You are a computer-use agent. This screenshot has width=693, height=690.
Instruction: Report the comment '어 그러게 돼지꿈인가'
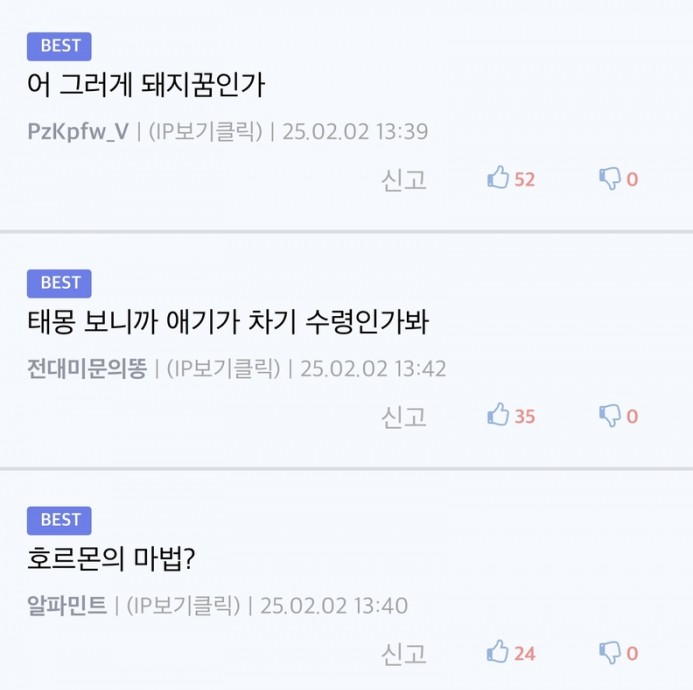click(403, 179)
